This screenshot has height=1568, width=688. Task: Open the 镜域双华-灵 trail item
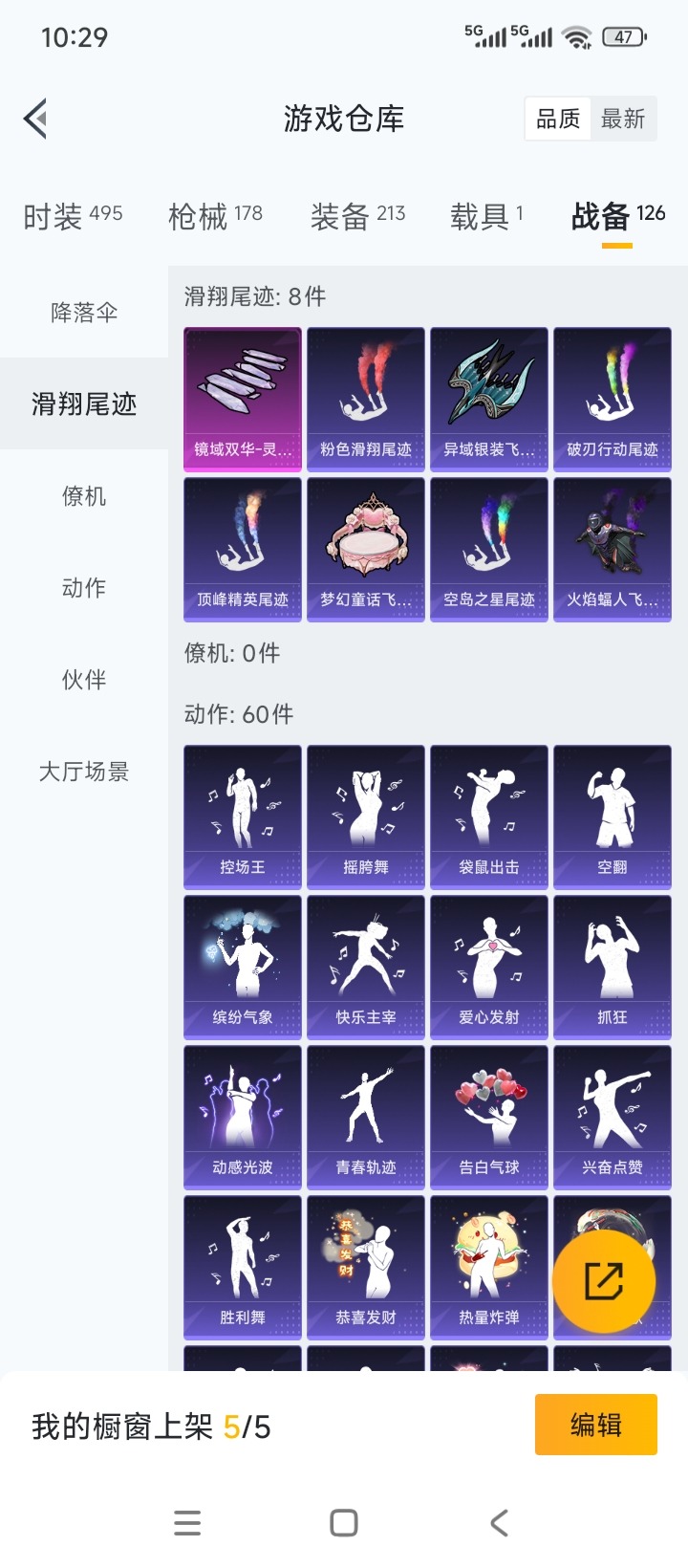click(243, 399)
